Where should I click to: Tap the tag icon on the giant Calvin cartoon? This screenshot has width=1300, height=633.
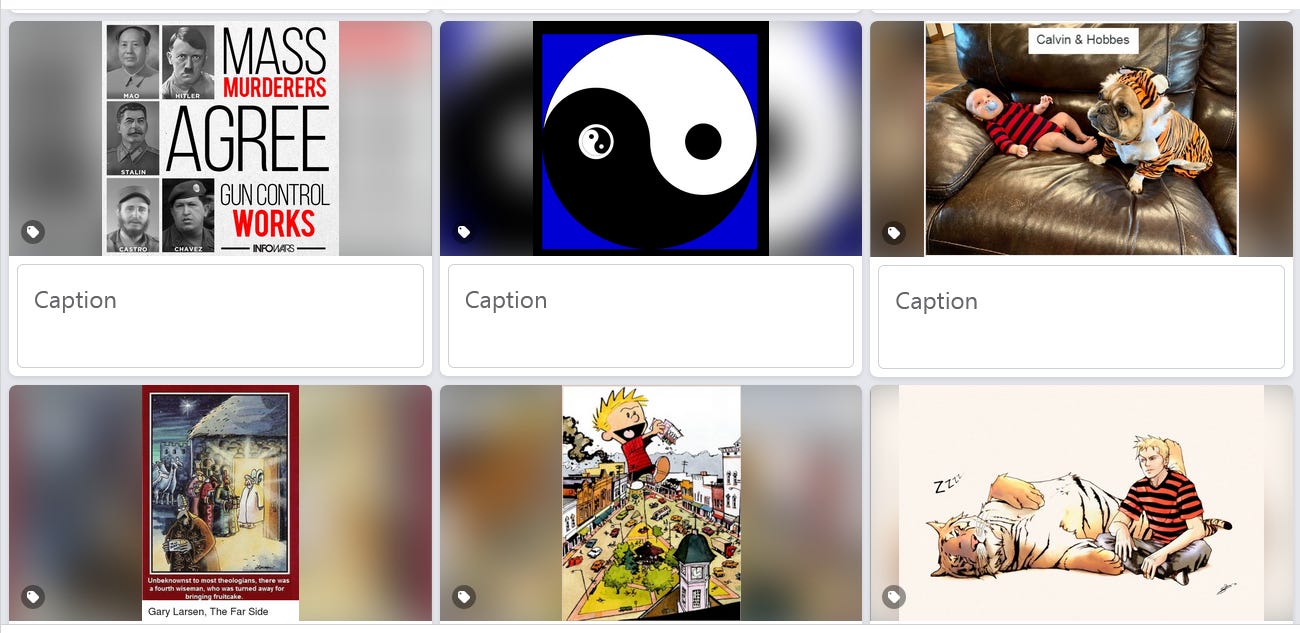464,597
